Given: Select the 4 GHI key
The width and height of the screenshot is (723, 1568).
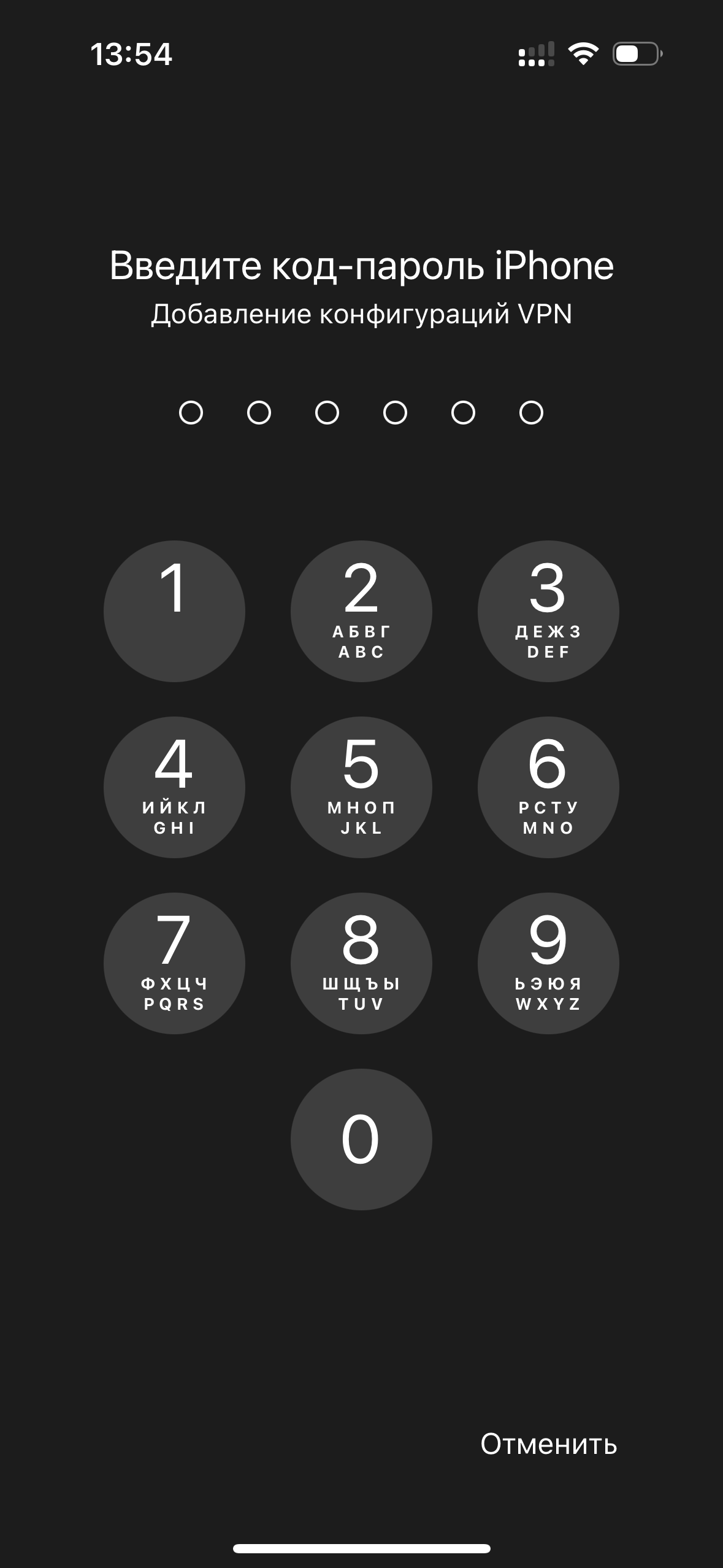Looking at the screenshot, I should (174, 787).
